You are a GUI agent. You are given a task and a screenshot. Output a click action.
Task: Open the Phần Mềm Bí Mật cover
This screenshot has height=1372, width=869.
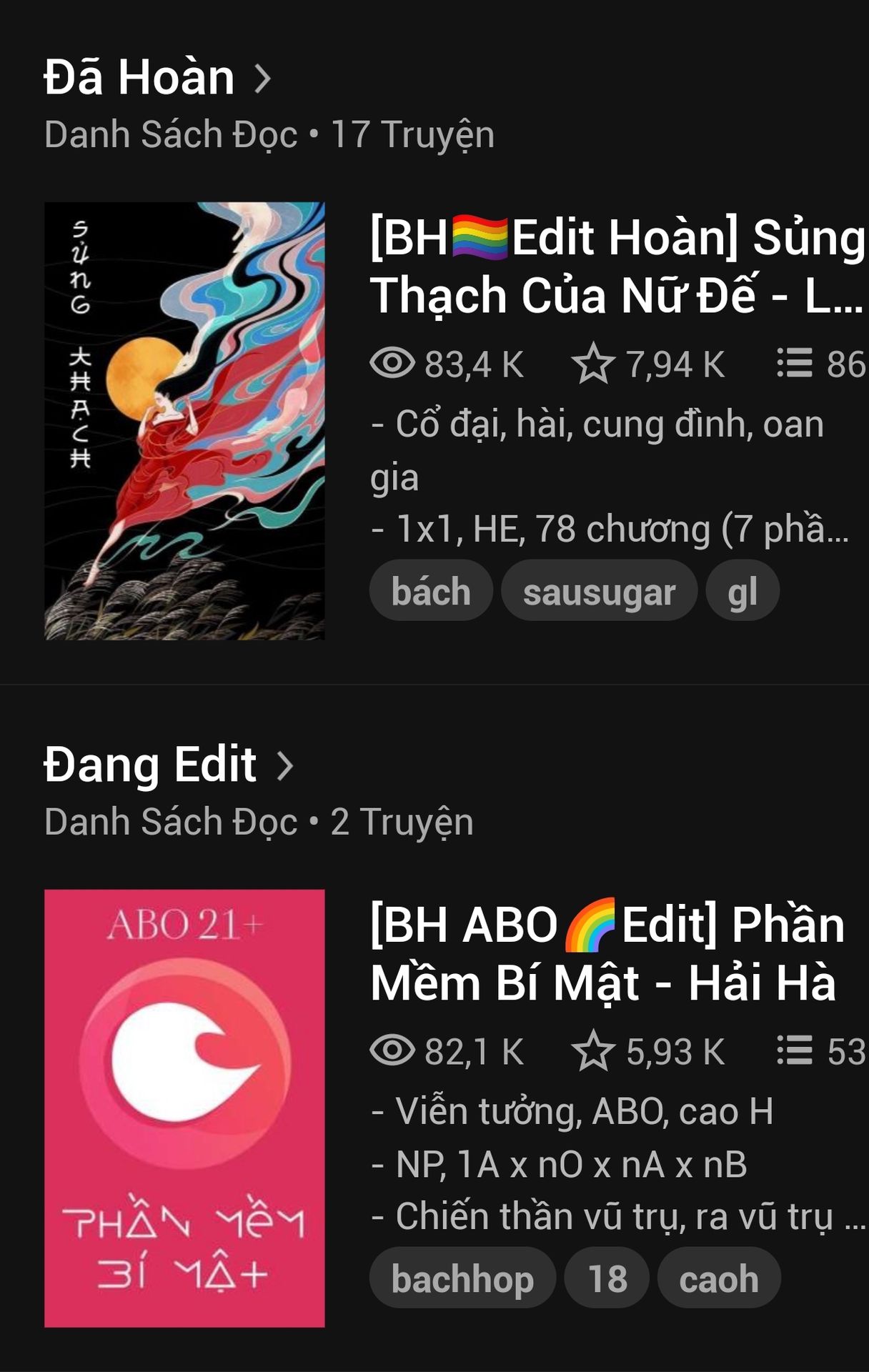point(184,1108)
